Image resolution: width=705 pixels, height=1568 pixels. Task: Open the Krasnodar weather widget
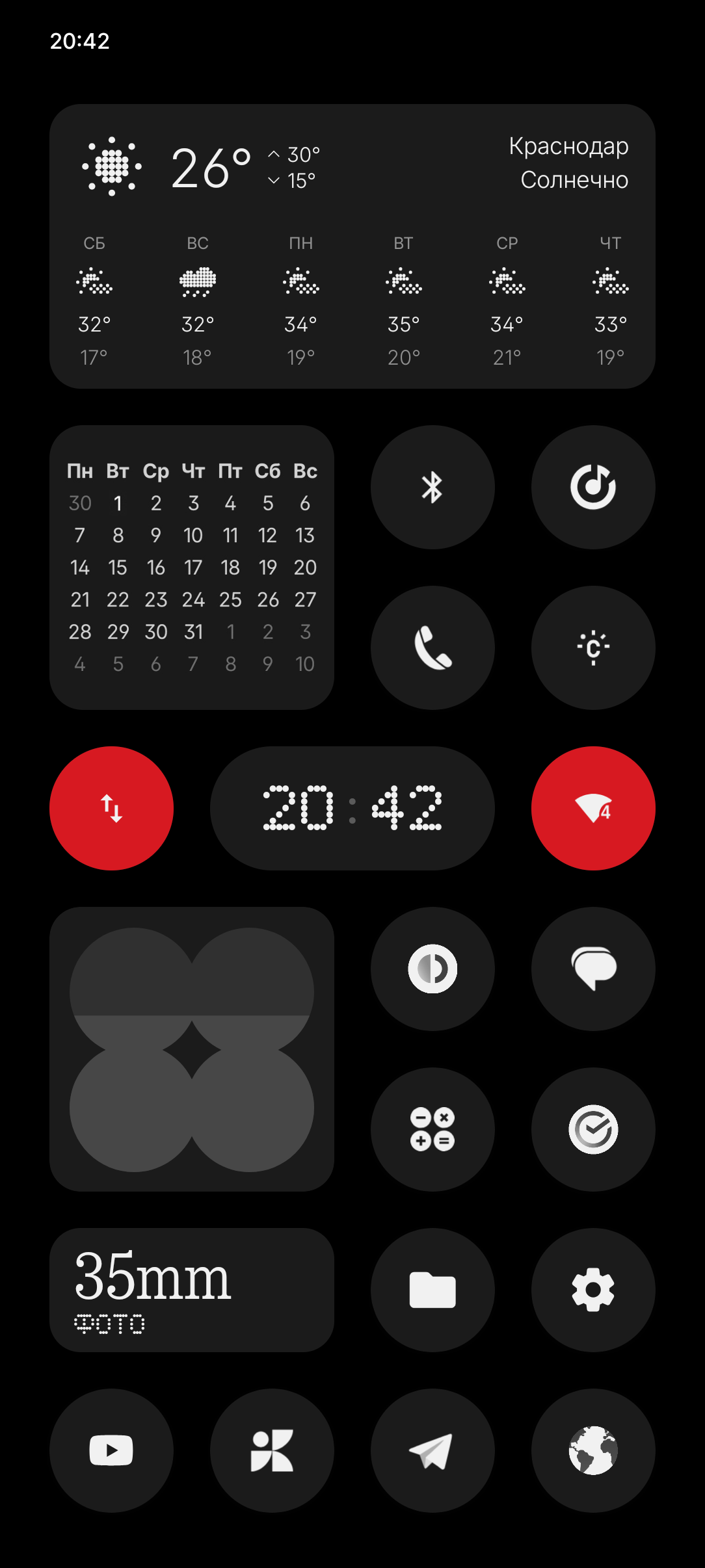coord(352,246)
